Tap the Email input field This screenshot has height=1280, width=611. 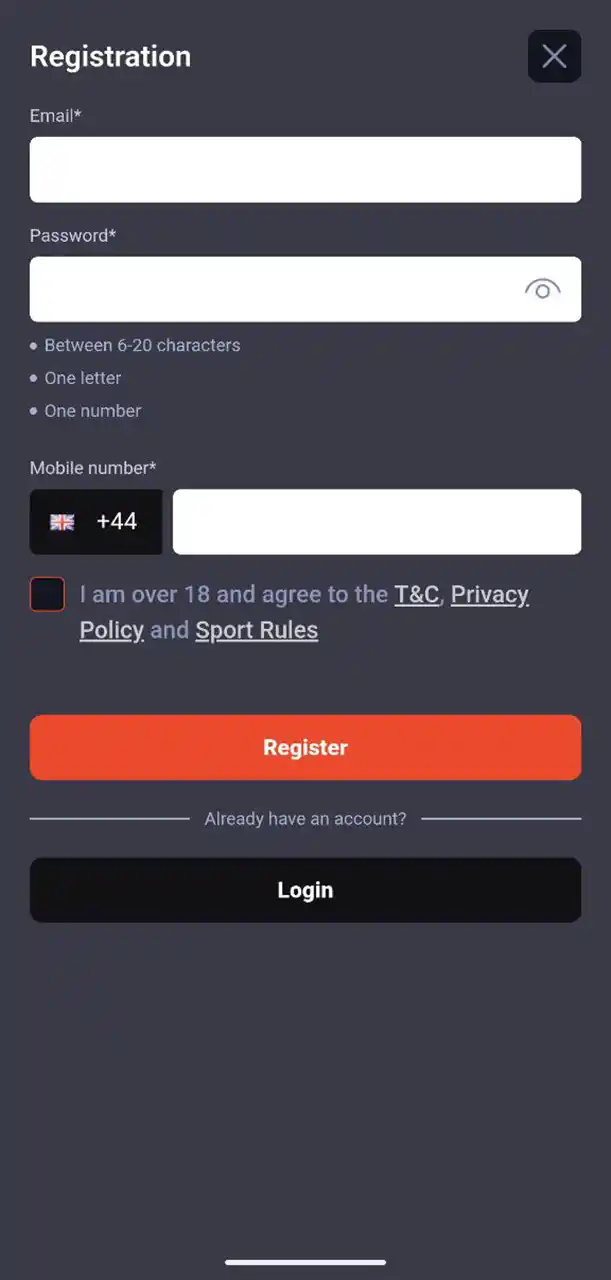pos(305,170)
